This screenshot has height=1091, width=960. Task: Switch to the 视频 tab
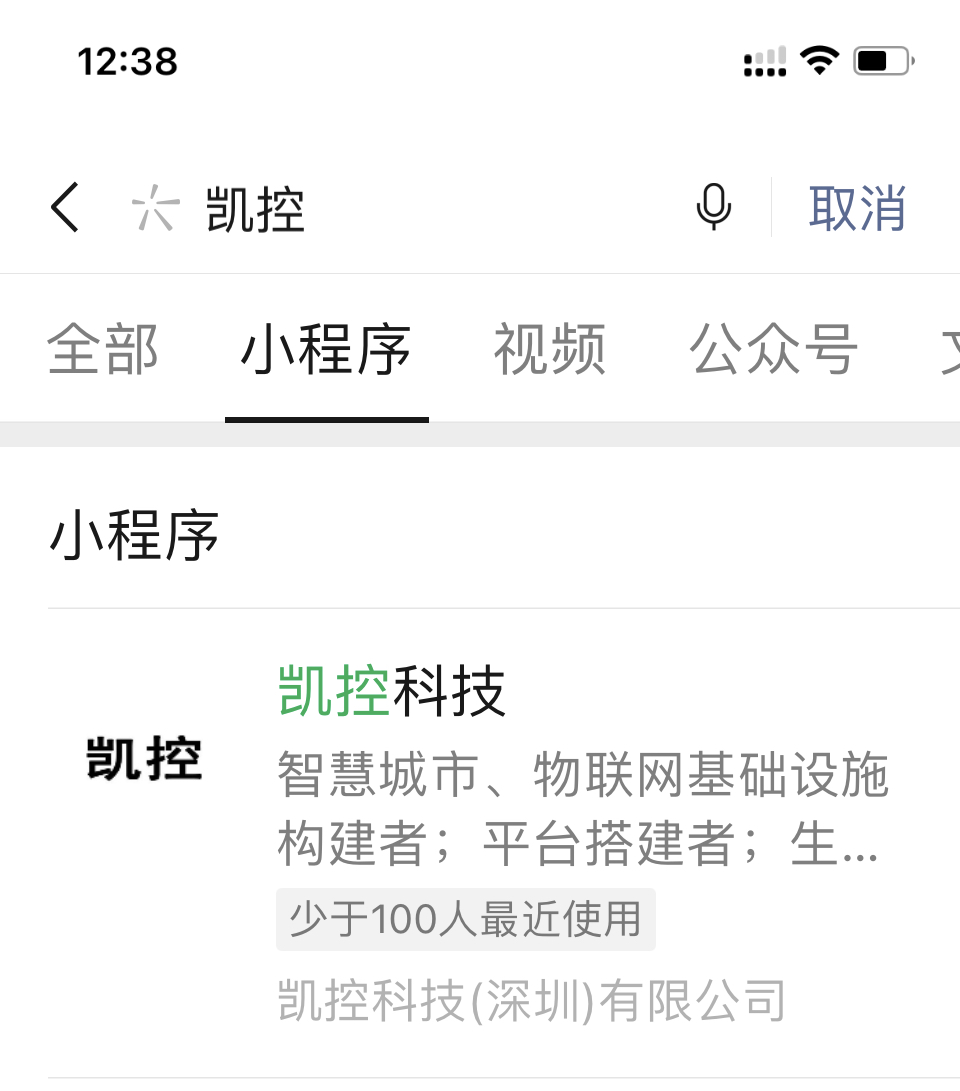tap(549, 350)
